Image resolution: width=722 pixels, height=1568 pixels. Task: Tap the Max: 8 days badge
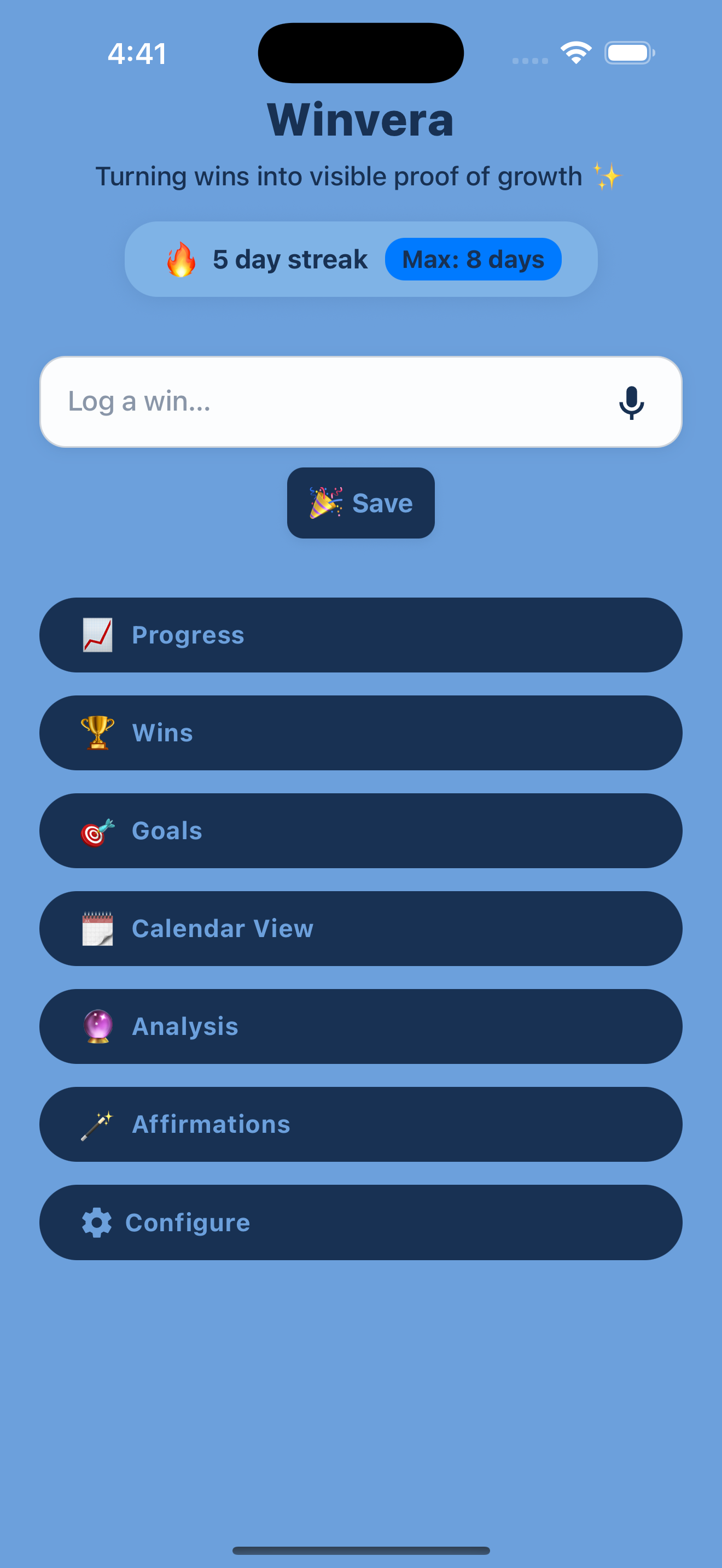point(474,259)
